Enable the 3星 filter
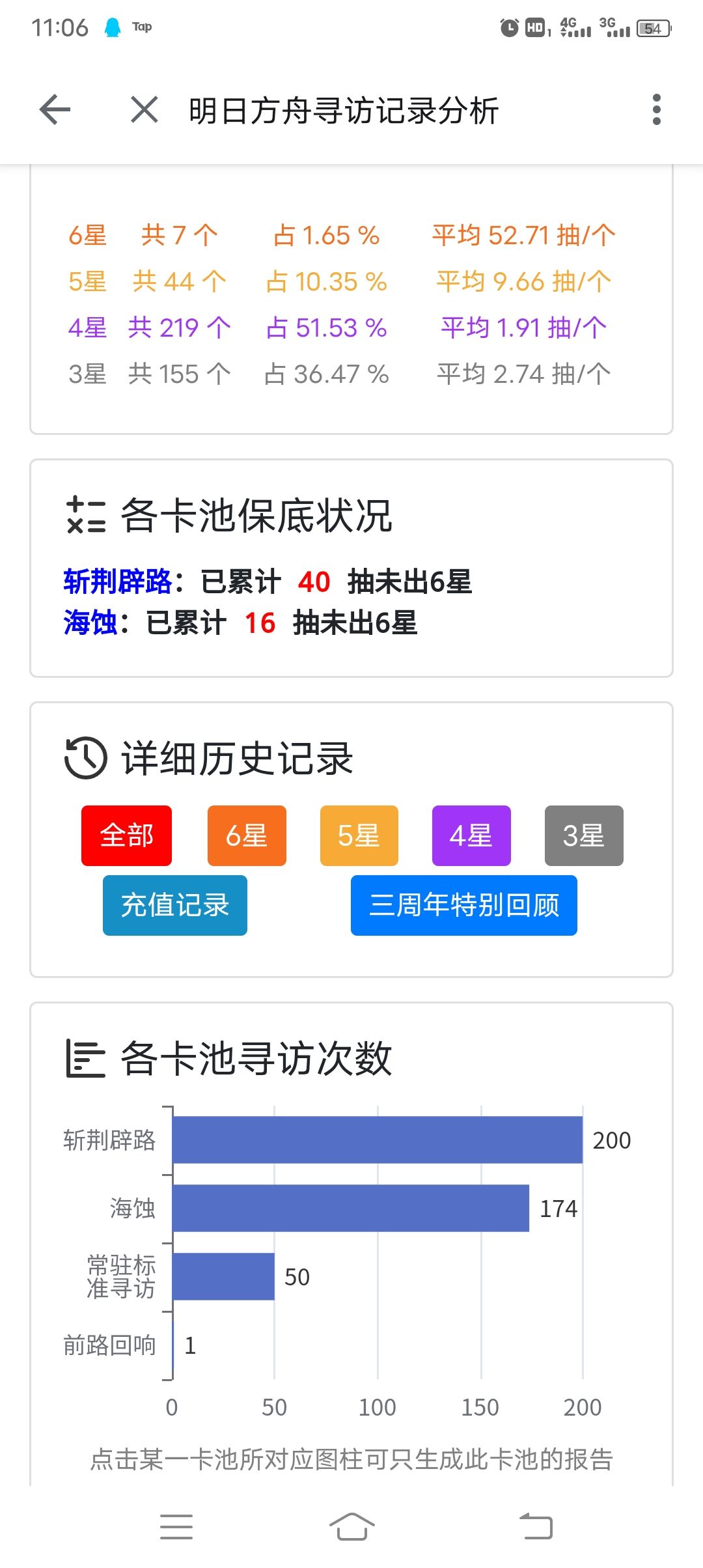The height and width of the screenshot is (1568, 703). 584,835
